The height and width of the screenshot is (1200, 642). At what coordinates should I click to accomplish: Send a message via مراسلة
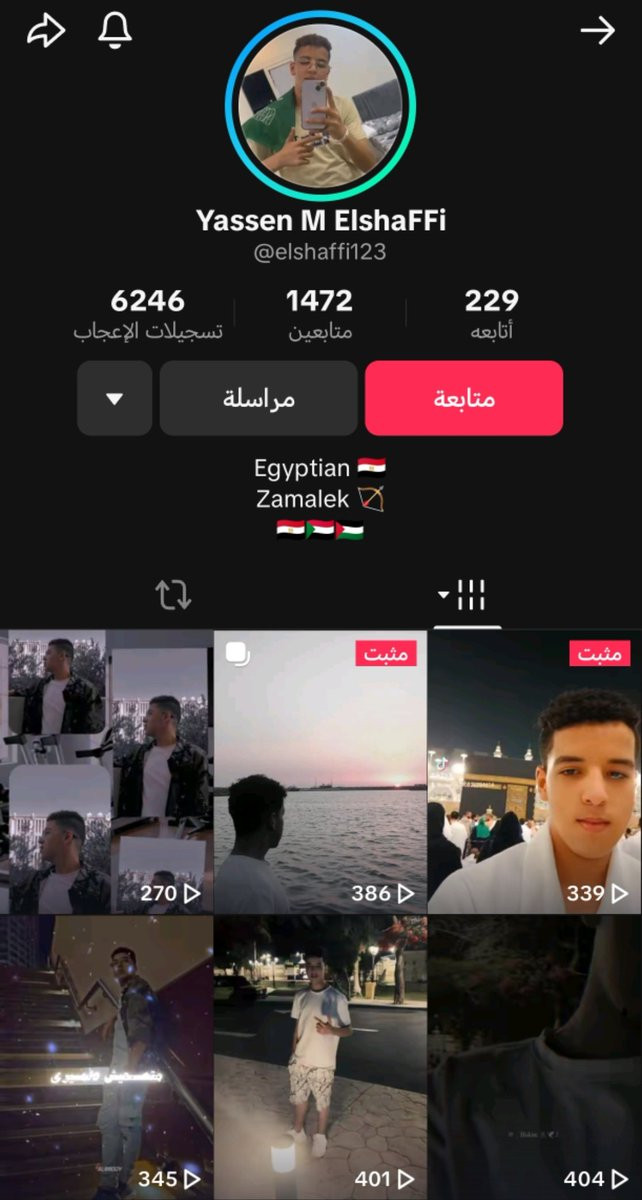pyautogui.click(x=258, y=398)
